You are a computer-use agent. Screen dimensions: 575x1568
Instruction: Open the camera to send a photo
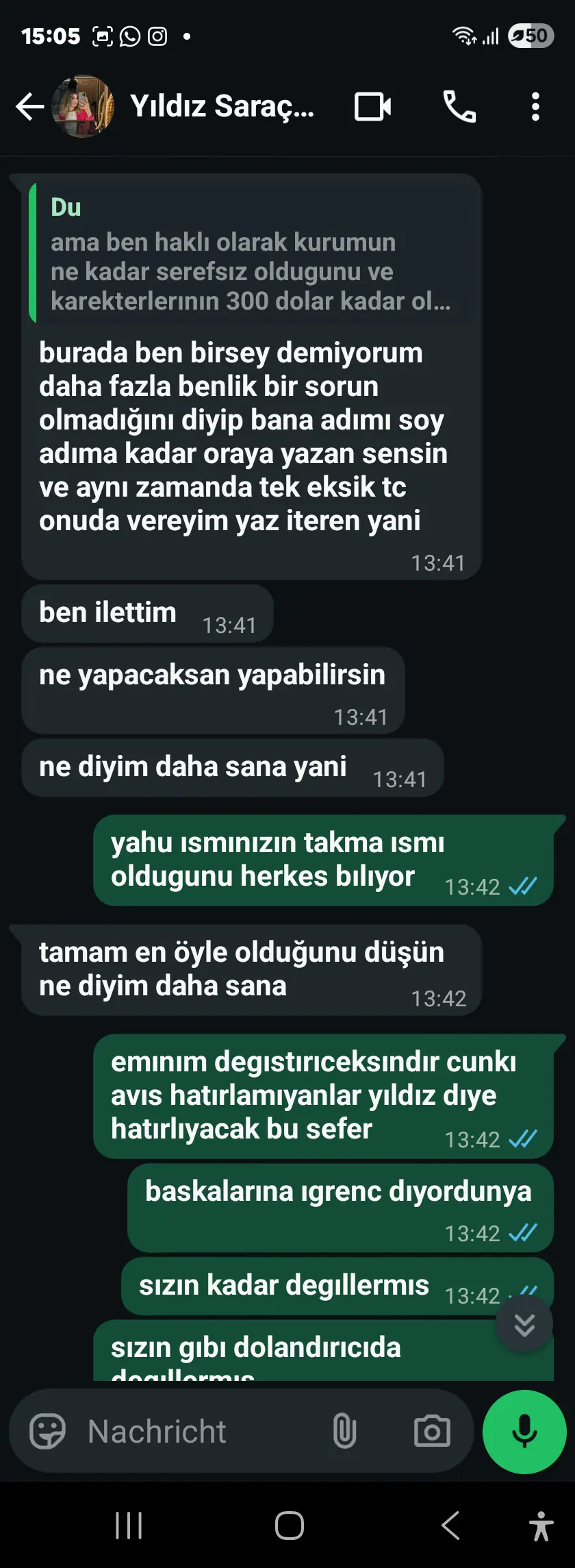point(432,1431)
